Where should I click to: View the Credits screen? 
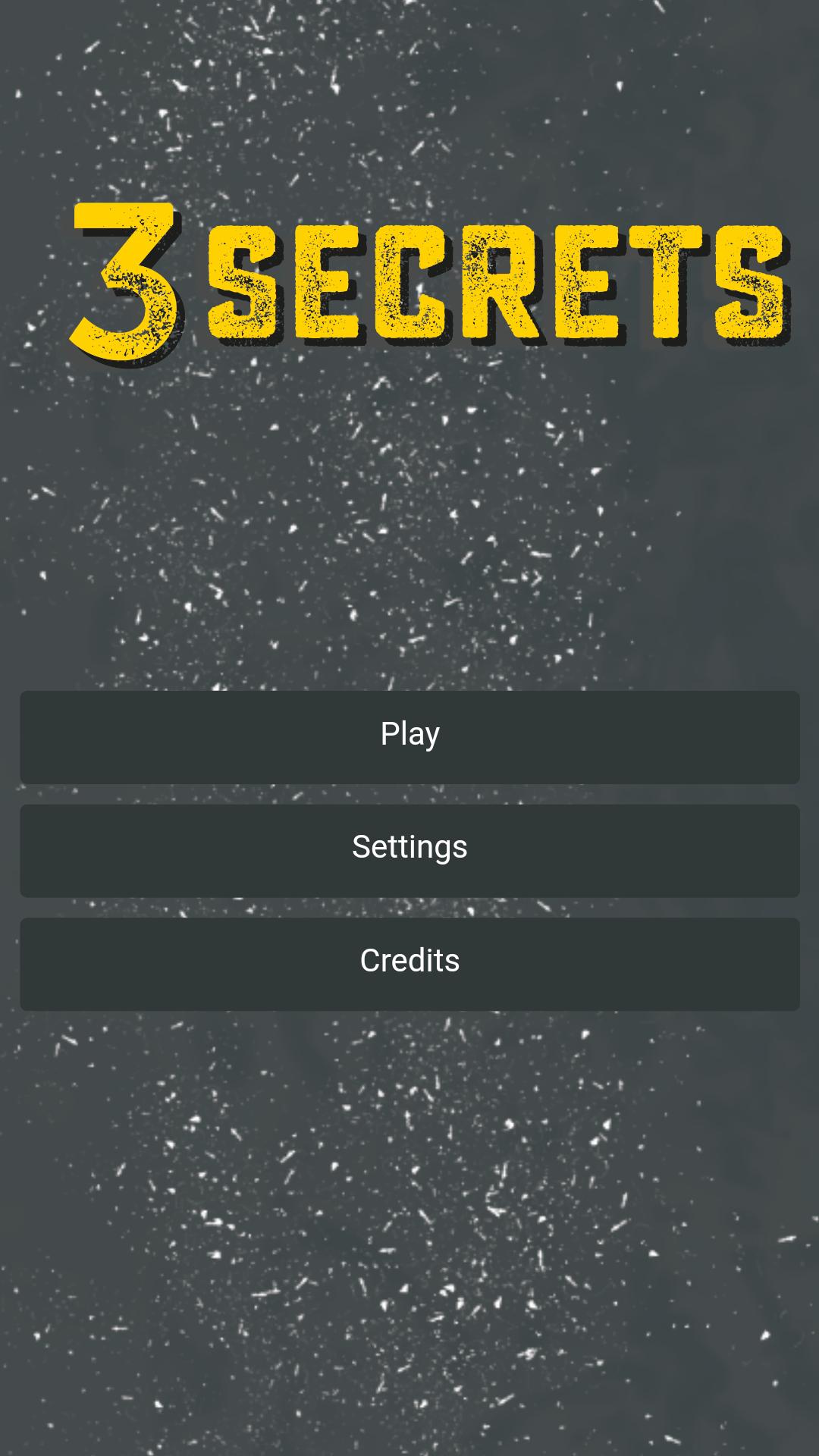409,963
